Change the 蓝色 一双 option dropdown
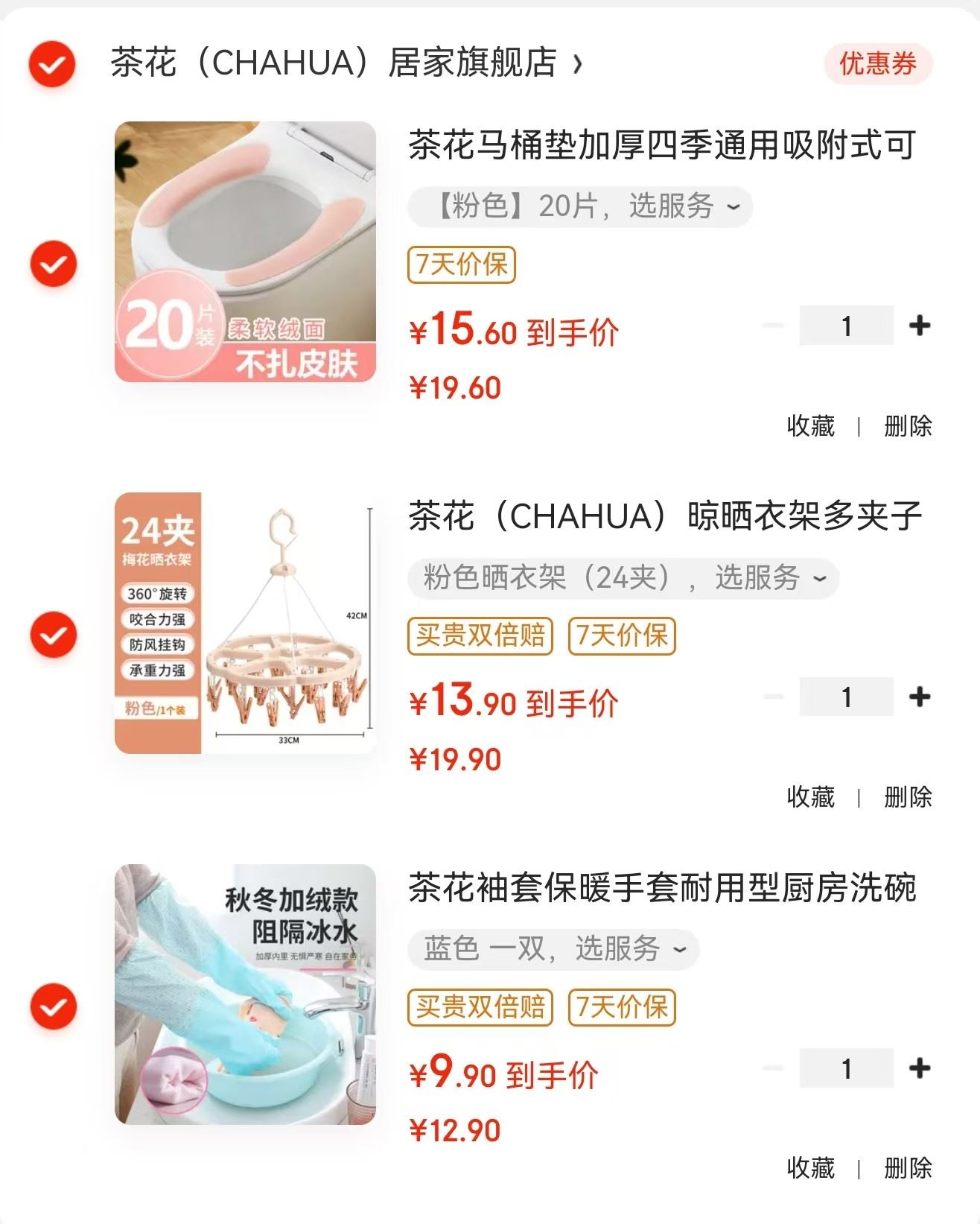This screenshot has height=1224, width=980. 553,949
